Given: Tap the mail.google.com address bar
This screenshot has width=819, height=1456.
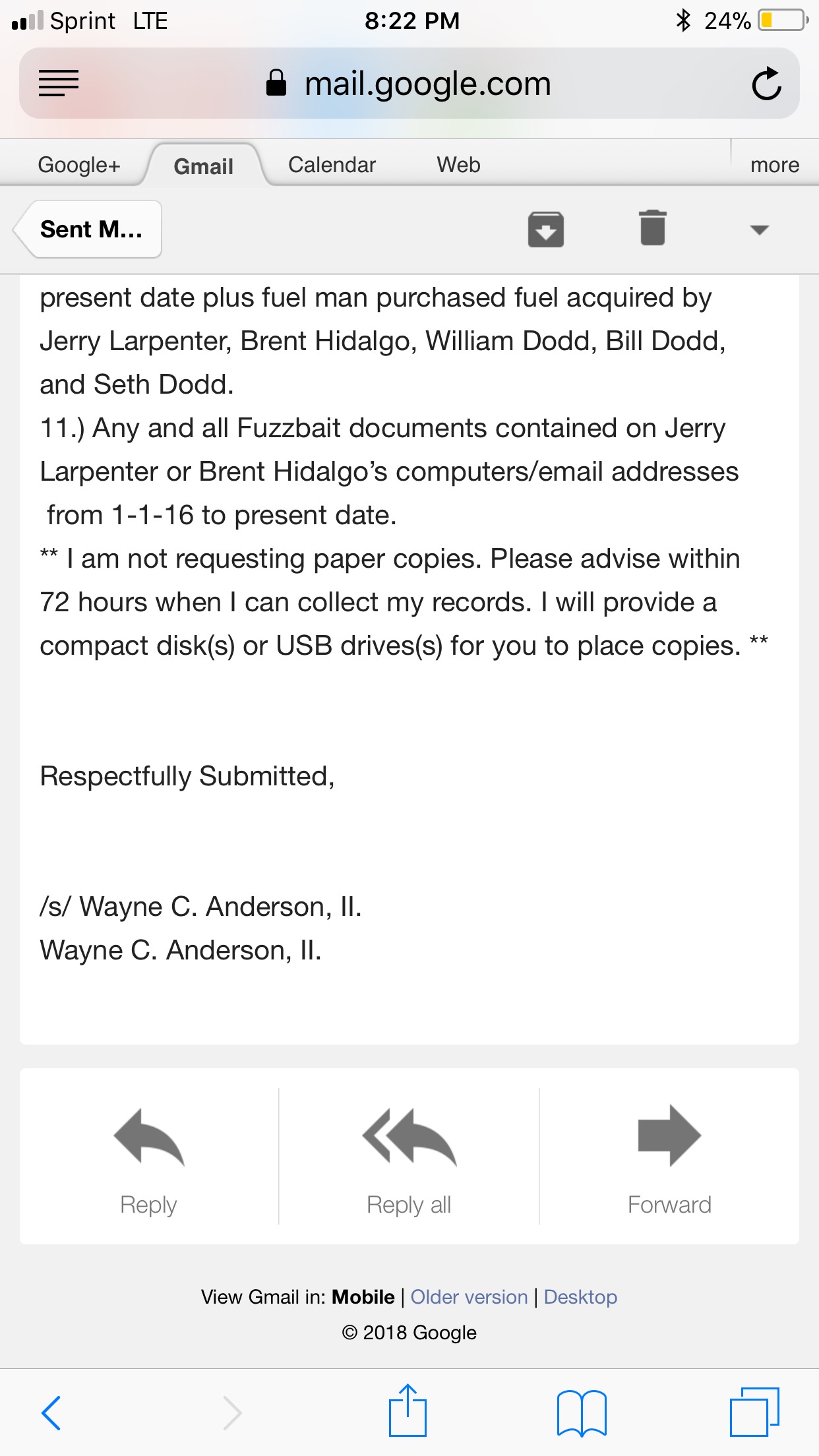Looking at the screenshot, I should (409, 84).
